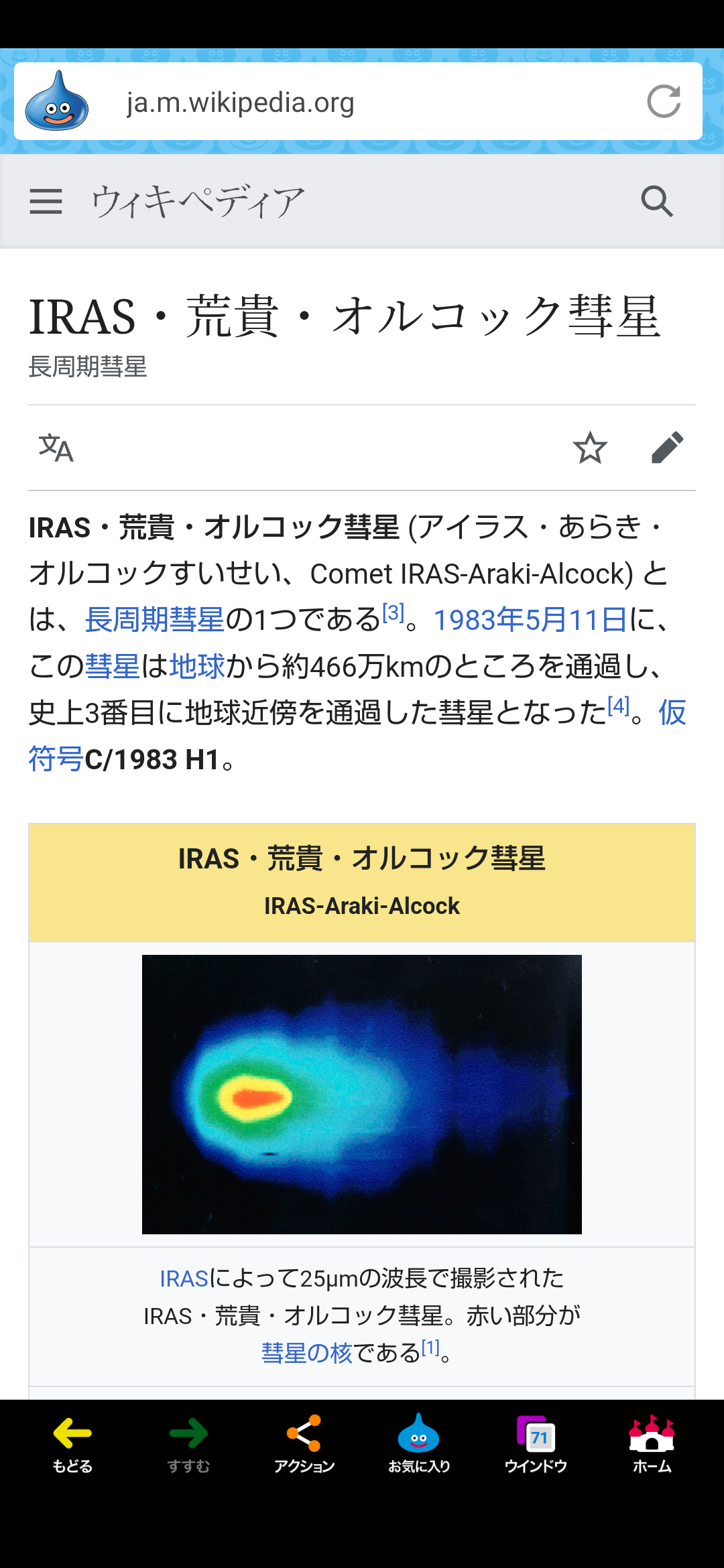Open the article language selector
The width and height of the screenshot is (724, 1568).
(56, 448)
